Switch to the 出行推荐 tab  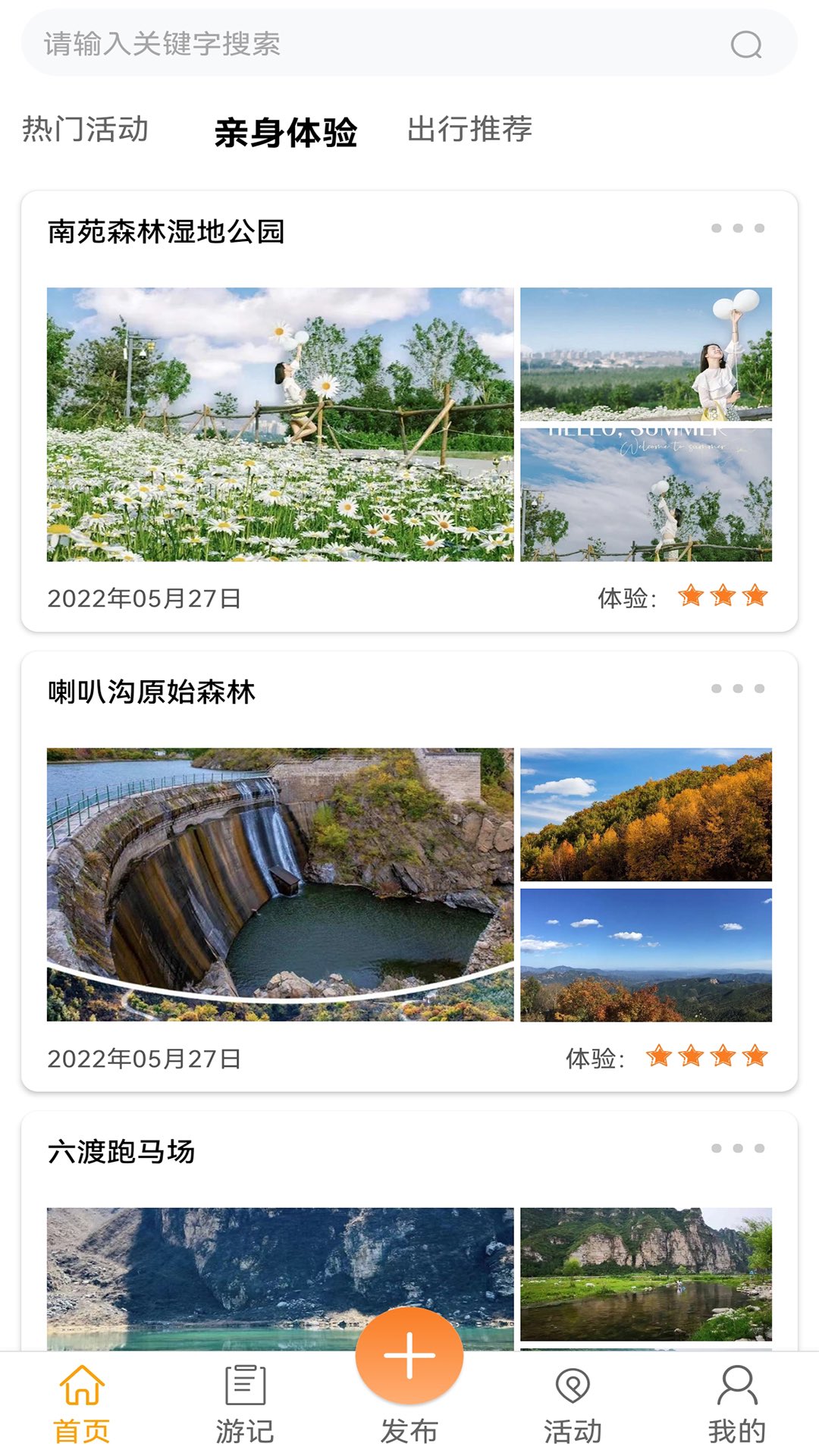[x=470, y=130]
